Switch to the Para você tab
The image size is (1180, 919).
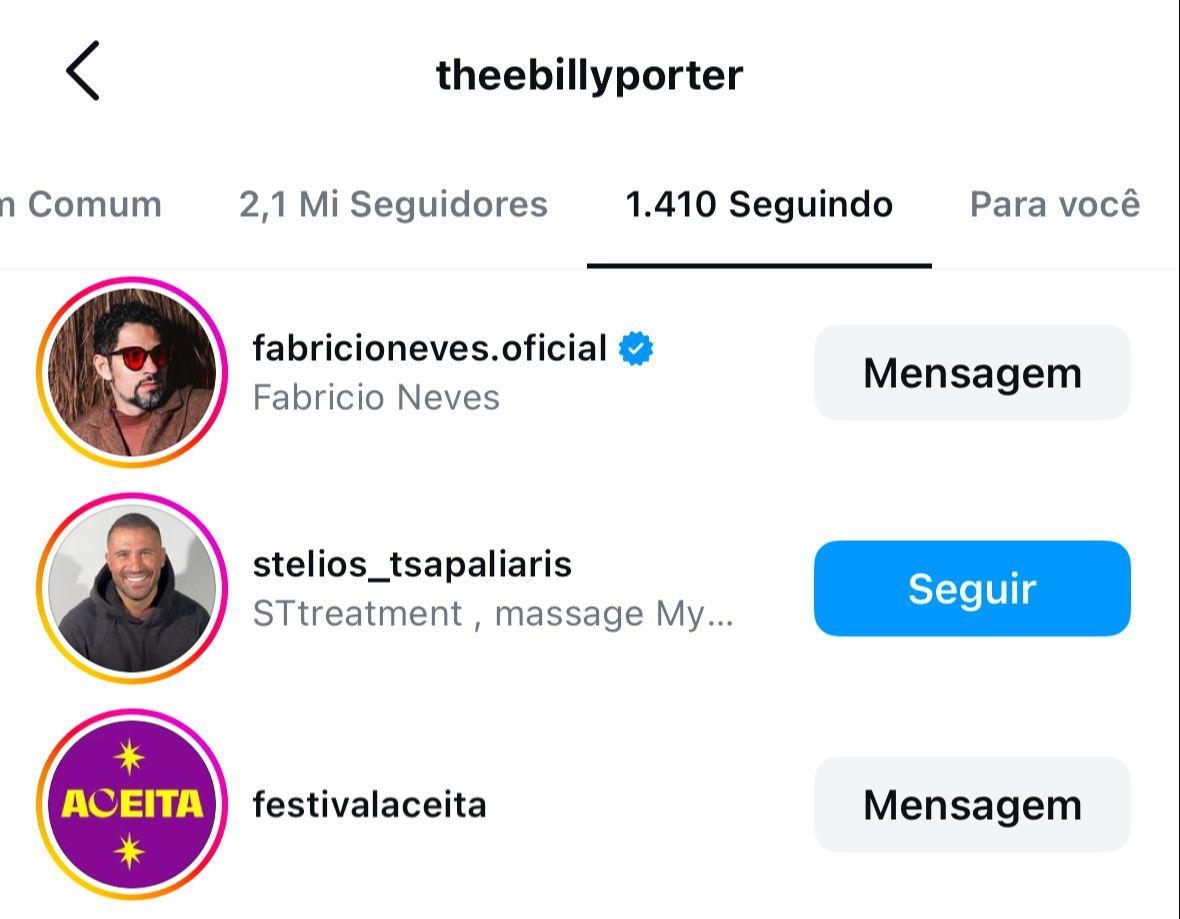point(1054,204)
